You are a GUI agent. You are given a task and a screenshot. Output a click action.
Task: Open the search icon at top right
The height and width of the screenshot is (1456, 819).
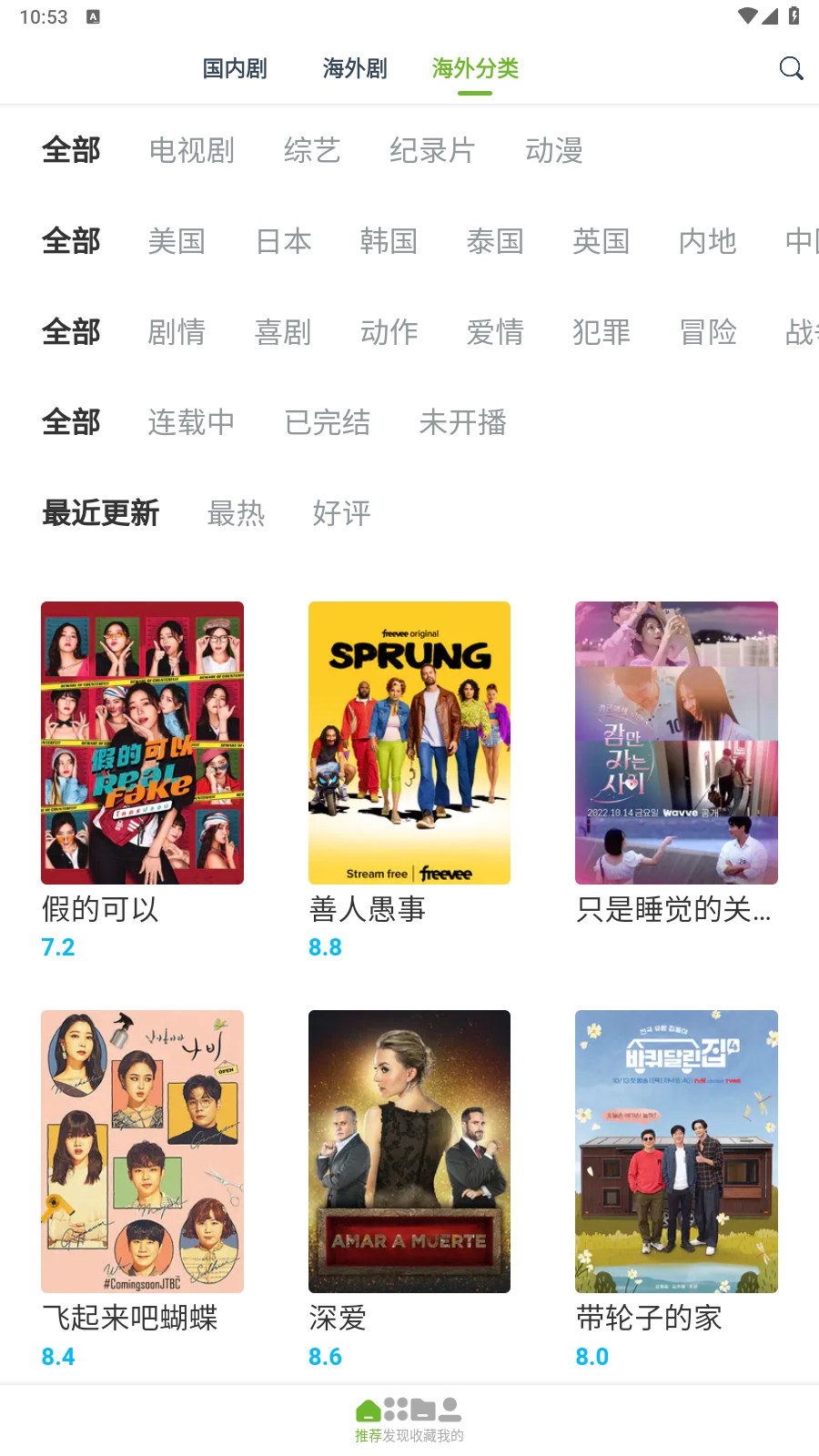coord(790,68)
